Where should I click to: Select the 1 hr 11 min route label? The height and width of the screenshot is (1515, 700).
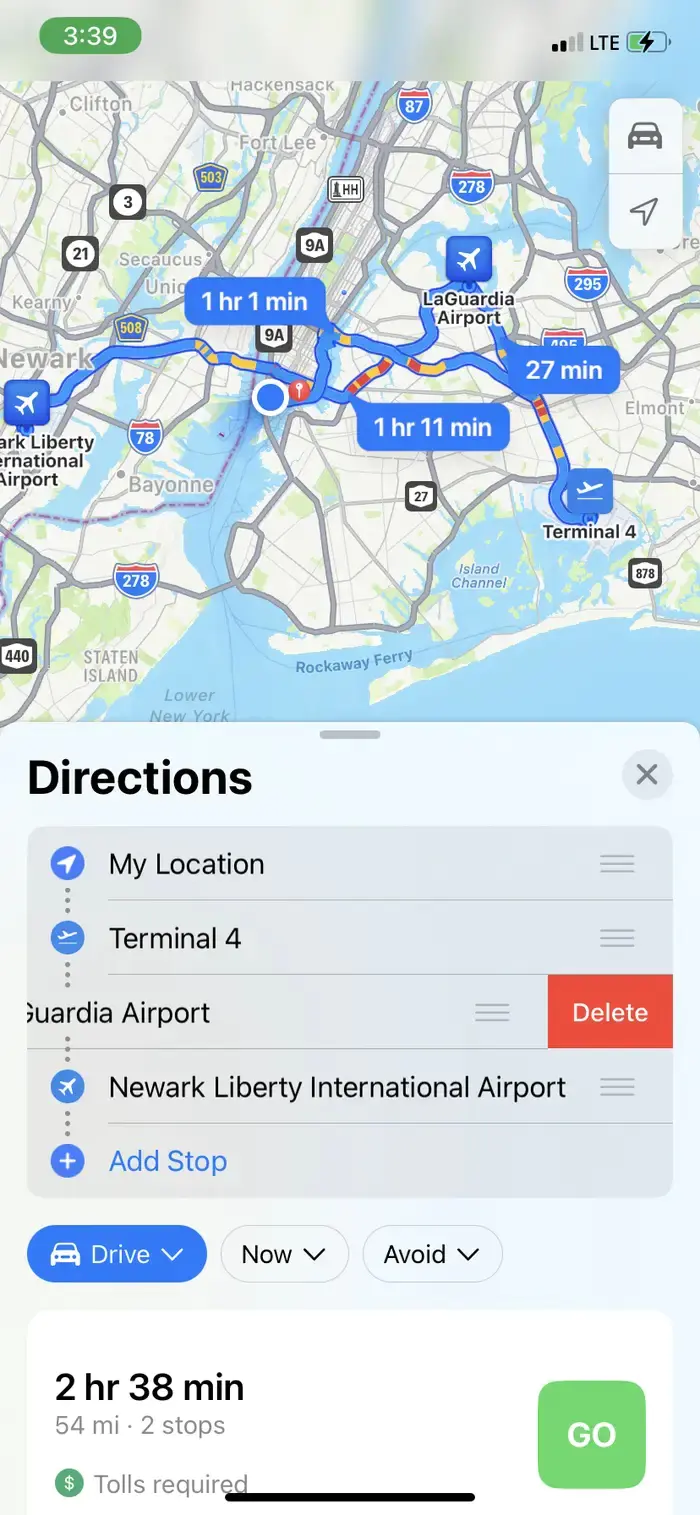point(433,428)
